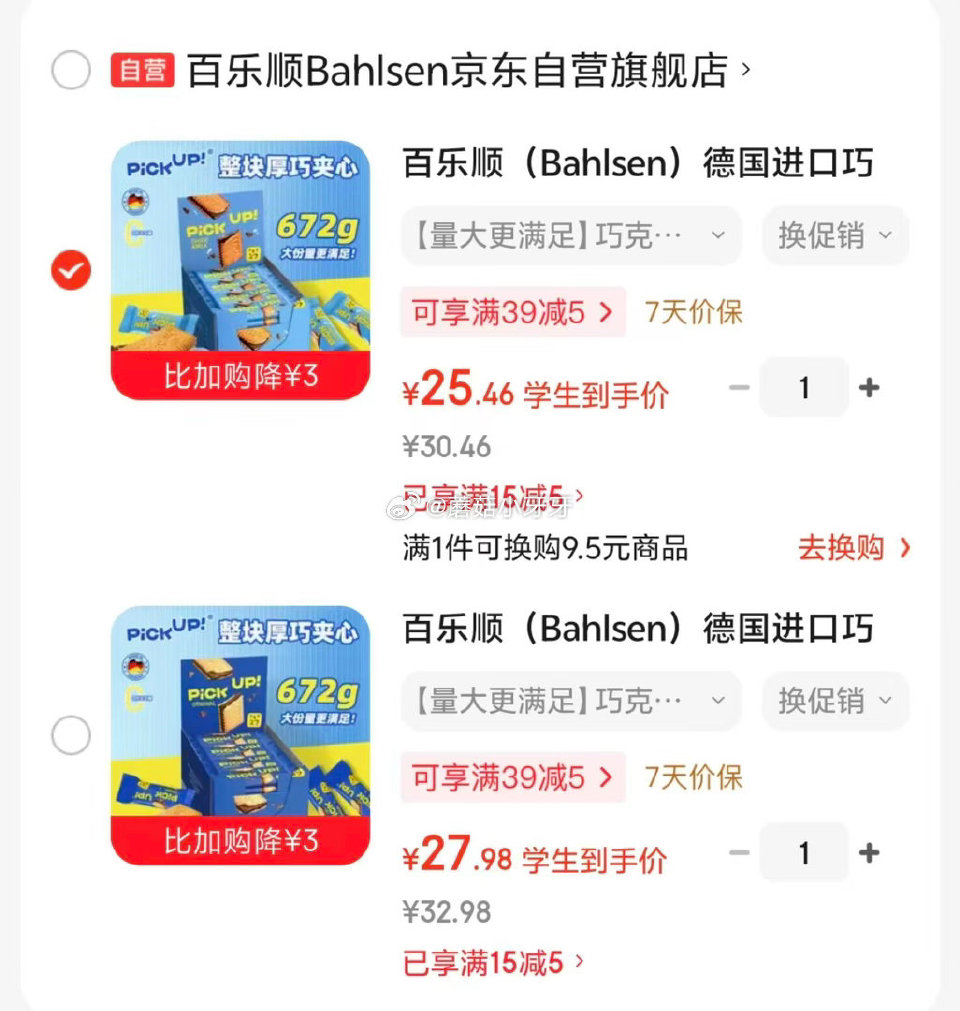Select the second product's circle checkbox
This screenshot has width=960, height=1011.
[71, 734]
